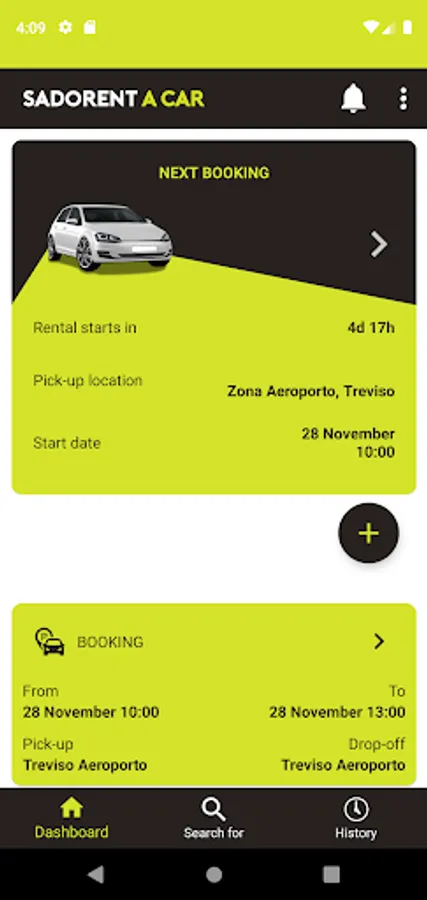Add a new booking with plus button

click(x=368, y=533)
